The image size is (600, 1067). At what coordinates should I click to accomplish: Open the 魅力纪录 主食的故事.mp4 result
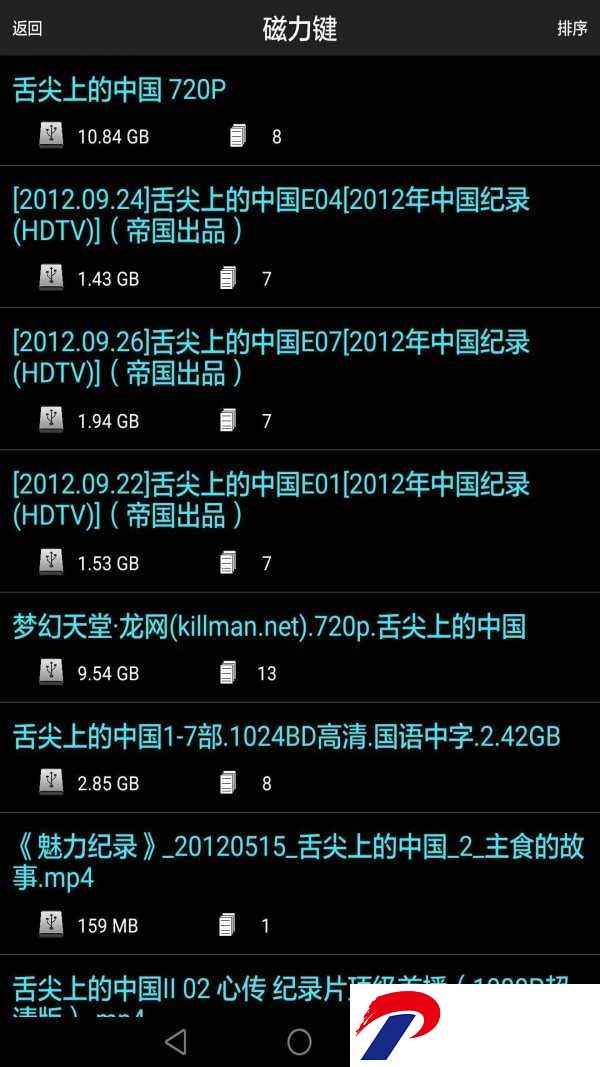[300, 884]
